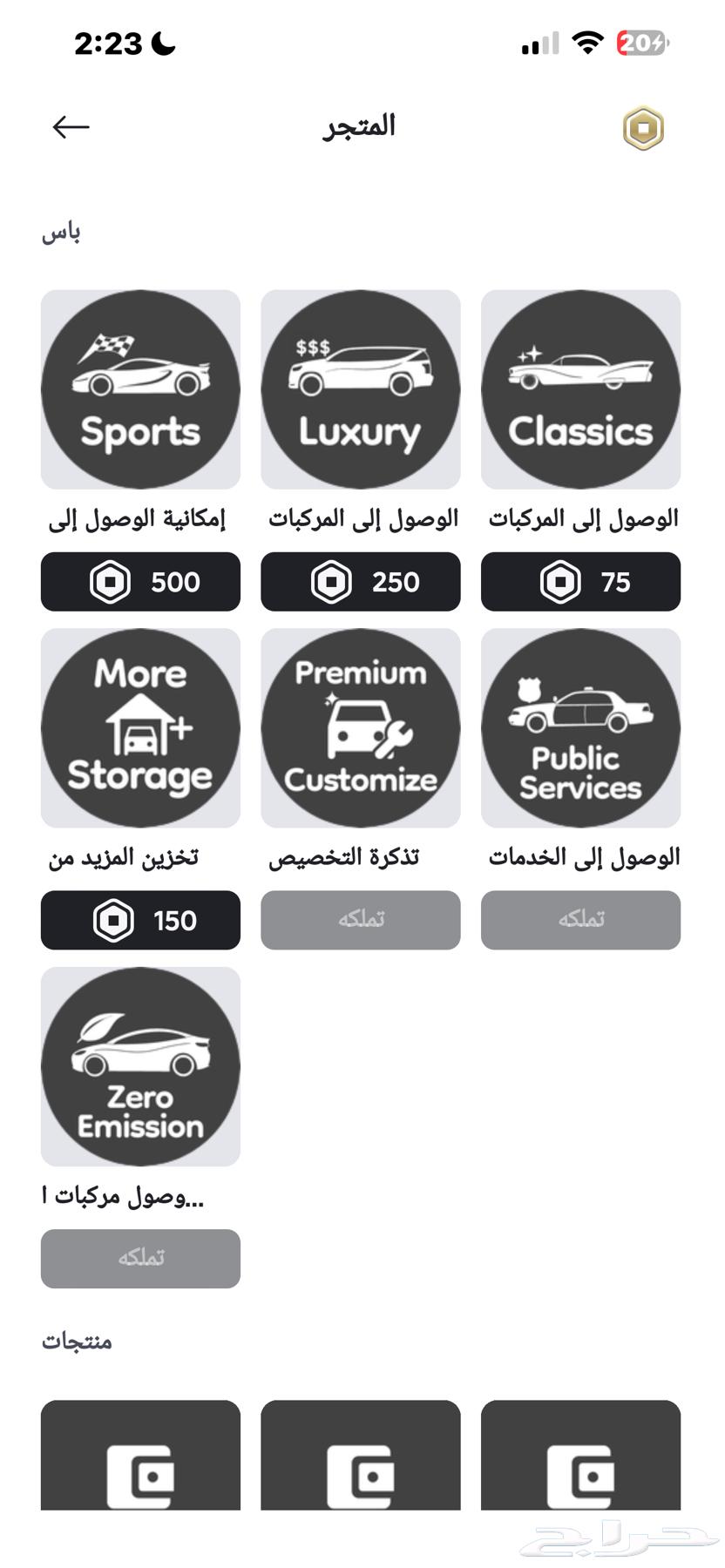Open the first wallet product under منتجات

tap(139, 1472)
